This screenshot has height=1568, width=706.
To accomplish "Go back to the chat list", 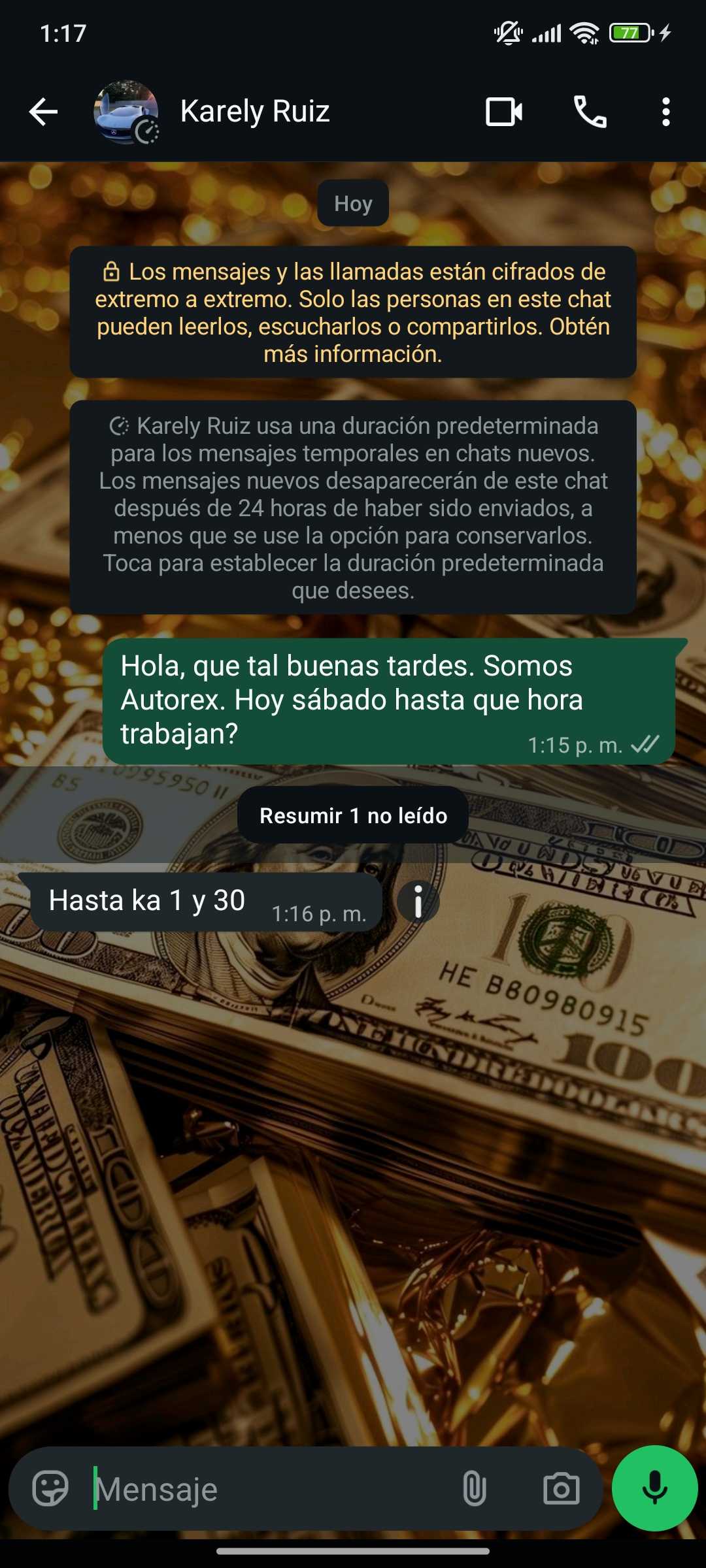I will (43, 112).
